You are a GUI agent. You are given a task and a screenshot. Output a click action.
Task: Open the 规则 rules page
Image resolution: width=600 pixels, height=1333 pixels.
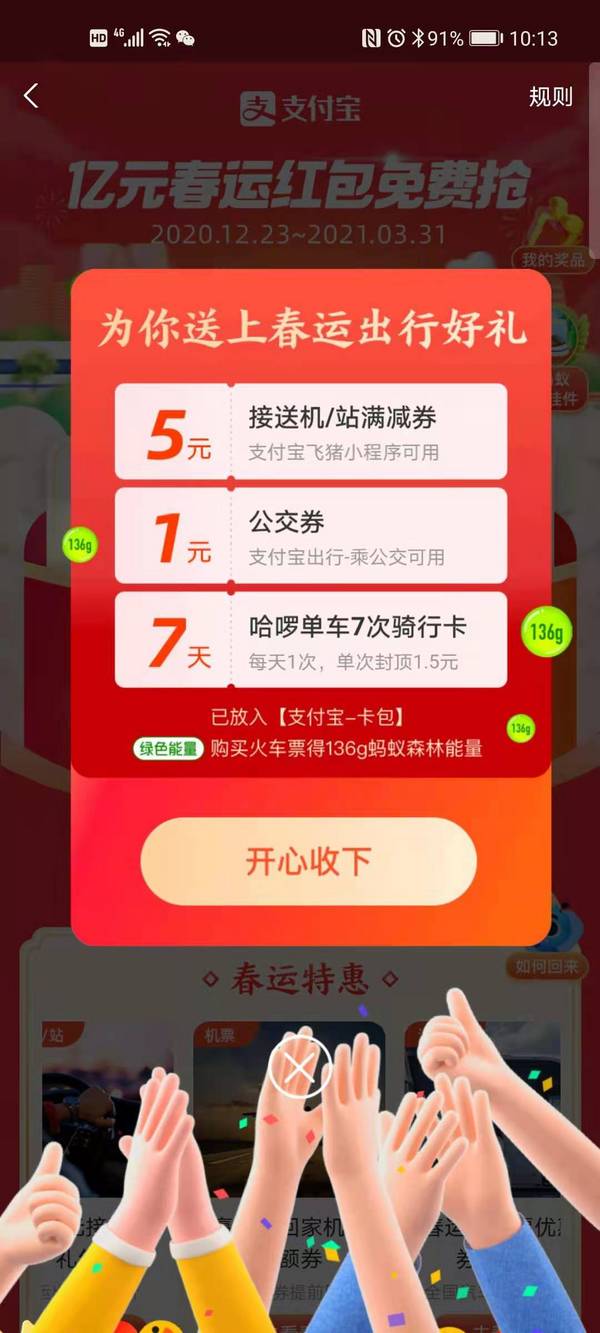(550, 96)
